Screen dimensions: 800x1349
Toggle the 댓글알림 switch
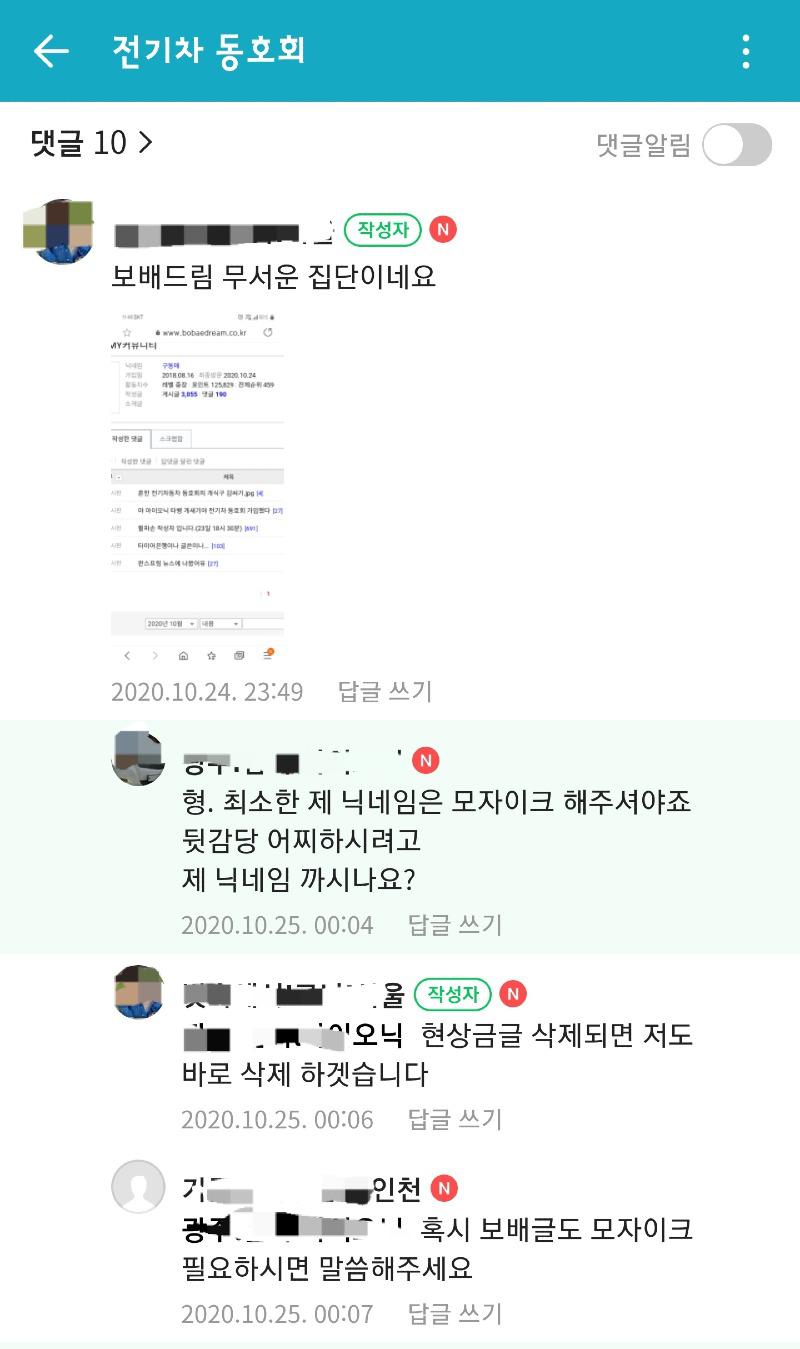[737, 145]
